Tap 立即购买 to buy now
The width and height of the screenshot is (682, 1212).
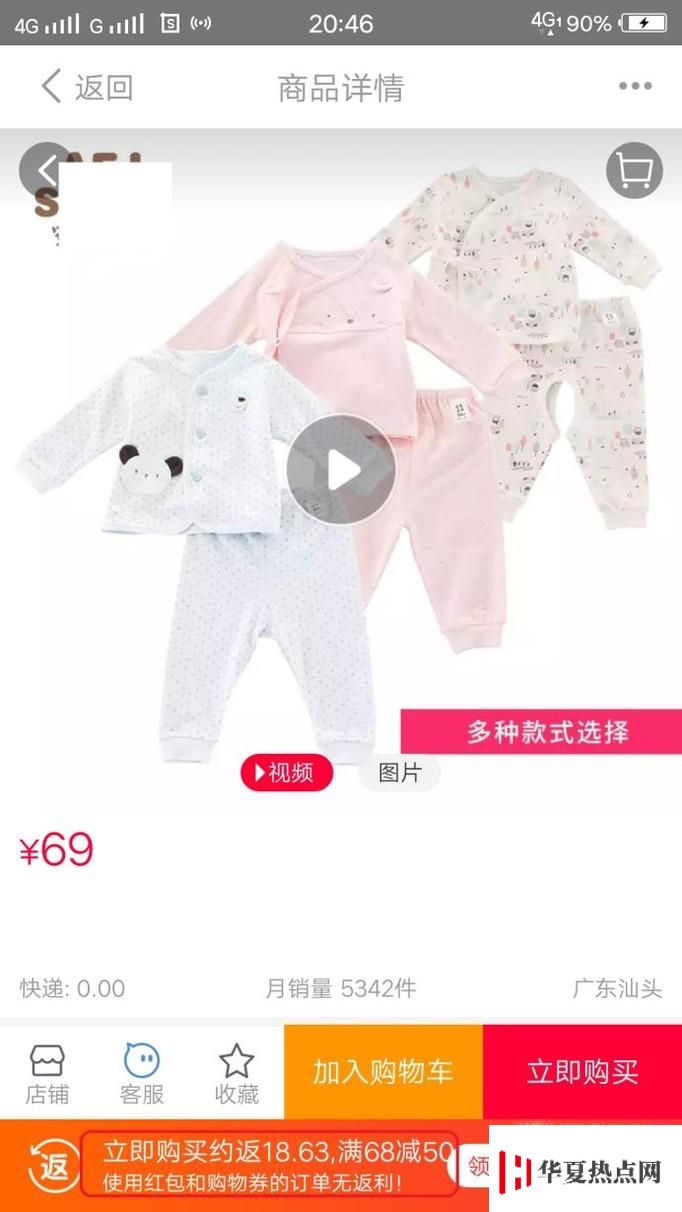[582, 1072]
